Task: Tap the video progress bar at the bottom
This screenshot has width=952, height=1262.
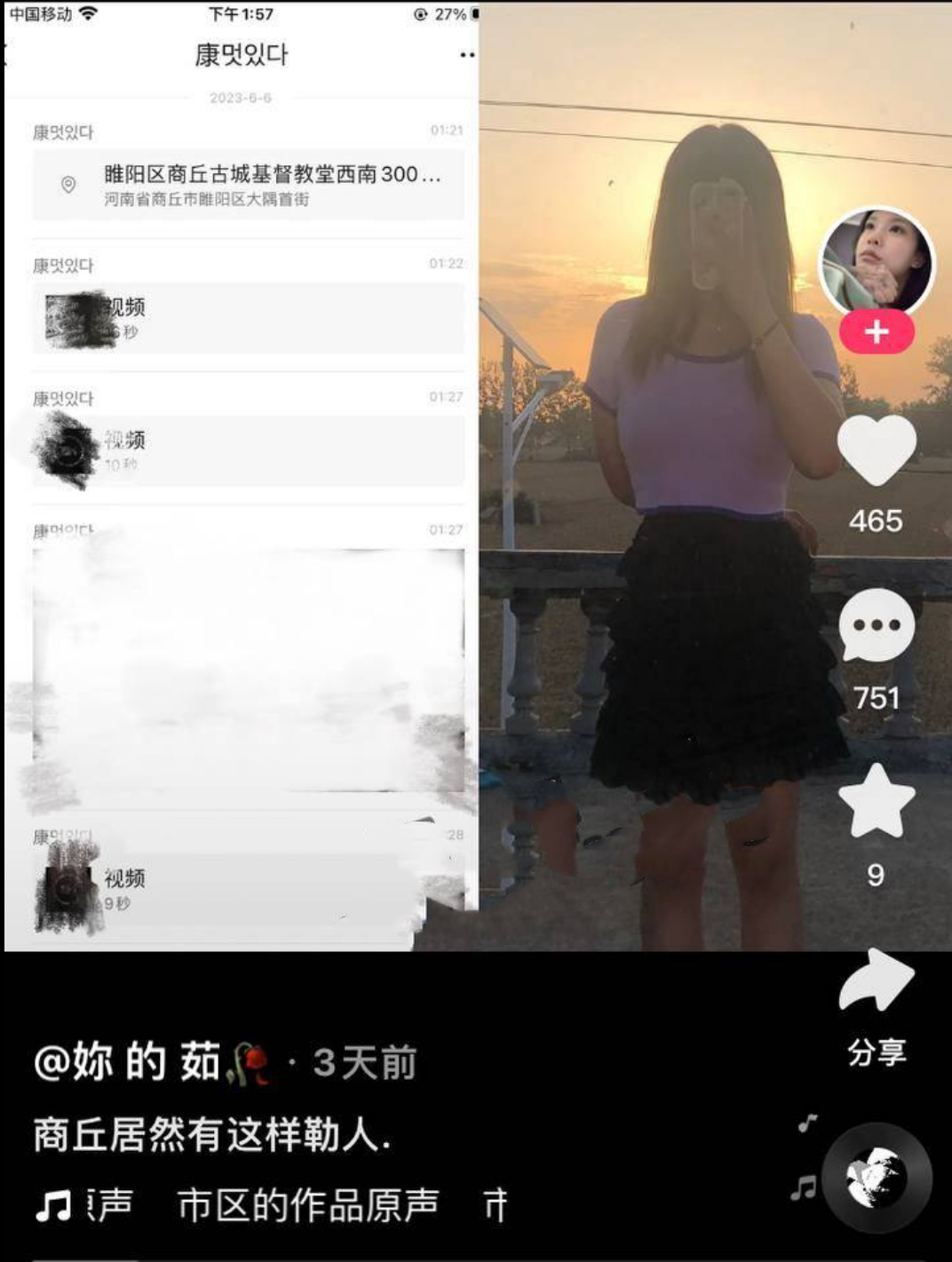Action: 476,1257
